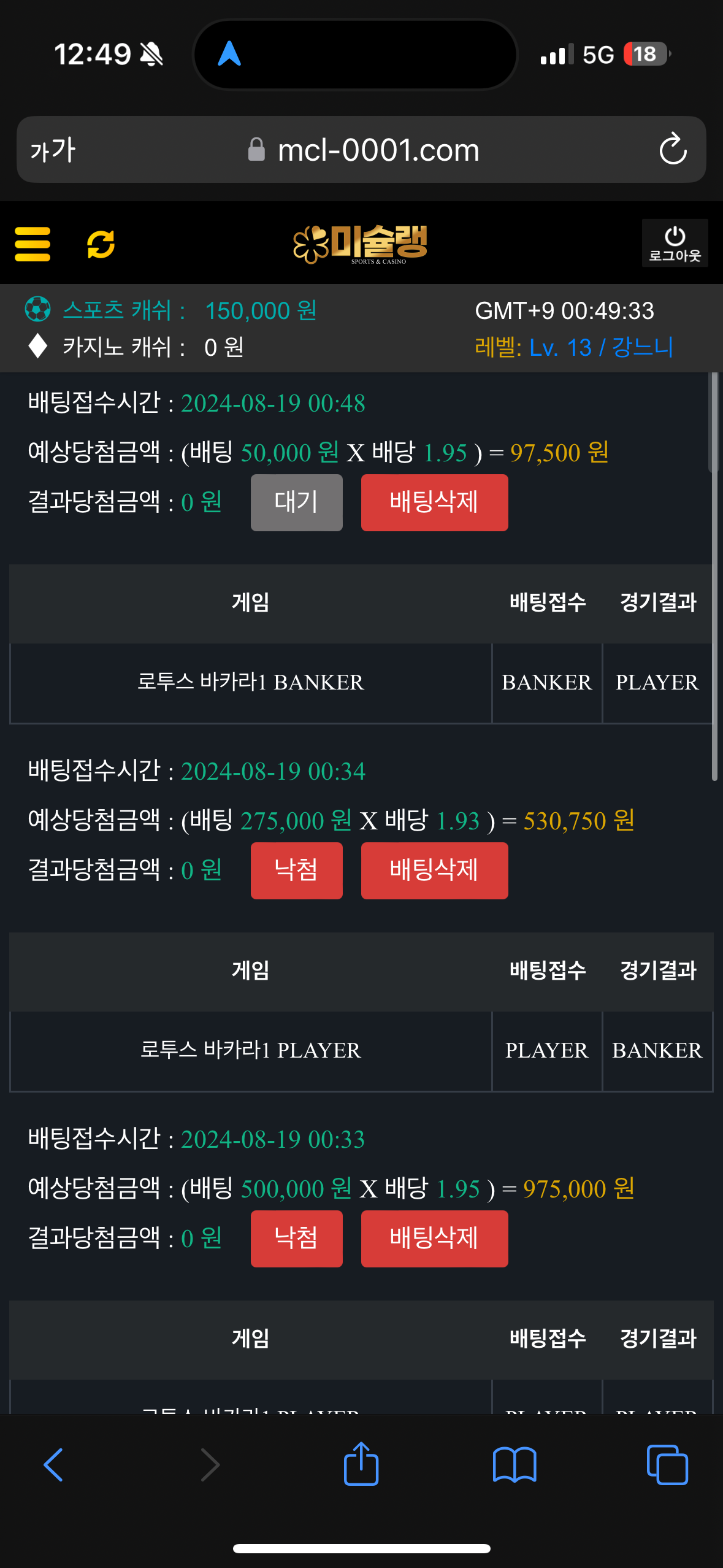Image resolution: width=723 pixels, height=1568 pixels.
Task: Tap the yellow refresh balance icon
Action: tap(101, 244)
